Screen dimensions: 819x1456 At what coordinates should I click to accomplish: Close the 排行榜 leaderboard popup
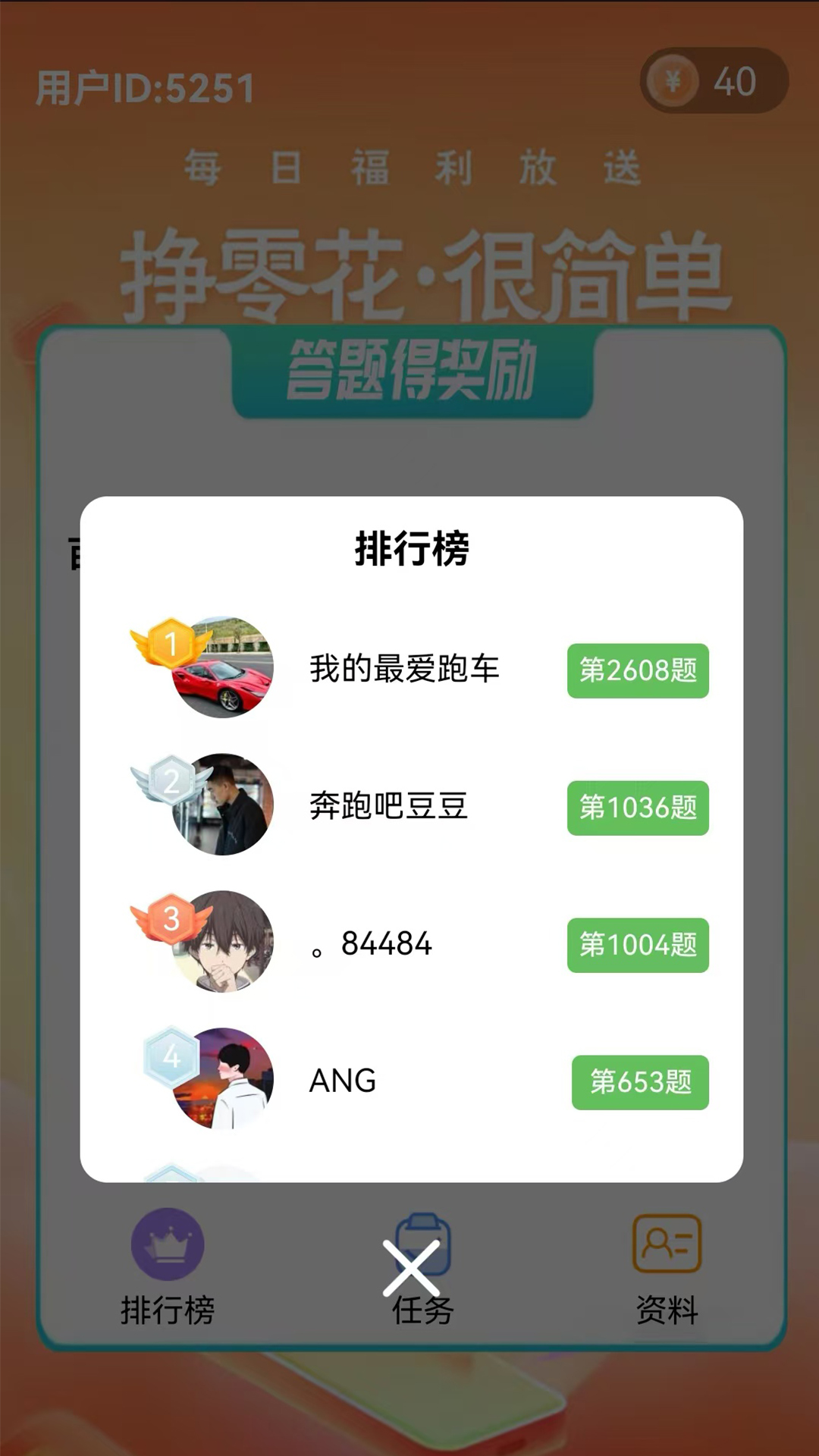tap(411, 1268)
